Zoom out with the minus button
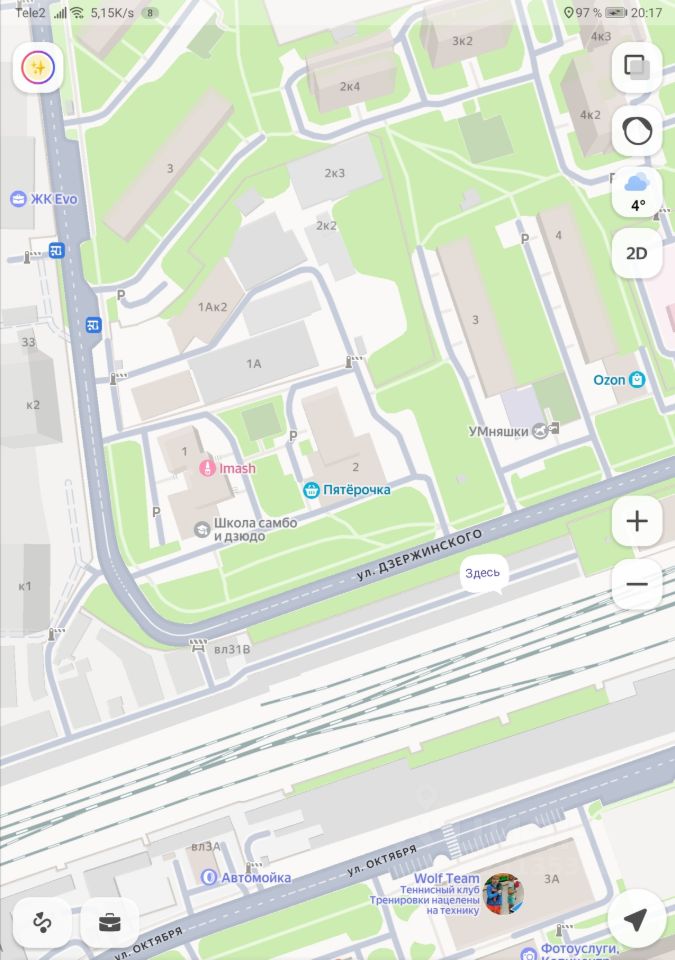The image size is (675, 960). click(x=636, y=584)
